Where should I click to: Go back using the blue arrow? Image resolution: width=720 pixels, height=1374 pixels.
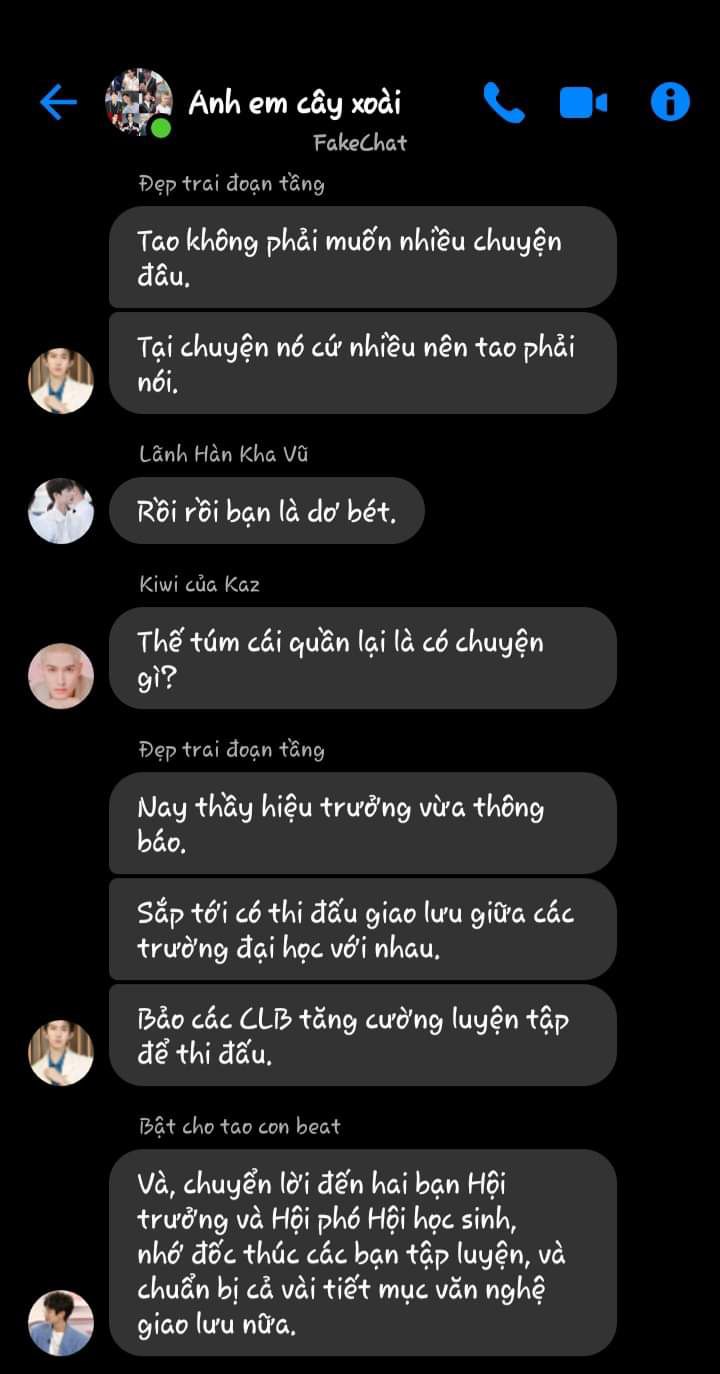(x=58, y=102)
